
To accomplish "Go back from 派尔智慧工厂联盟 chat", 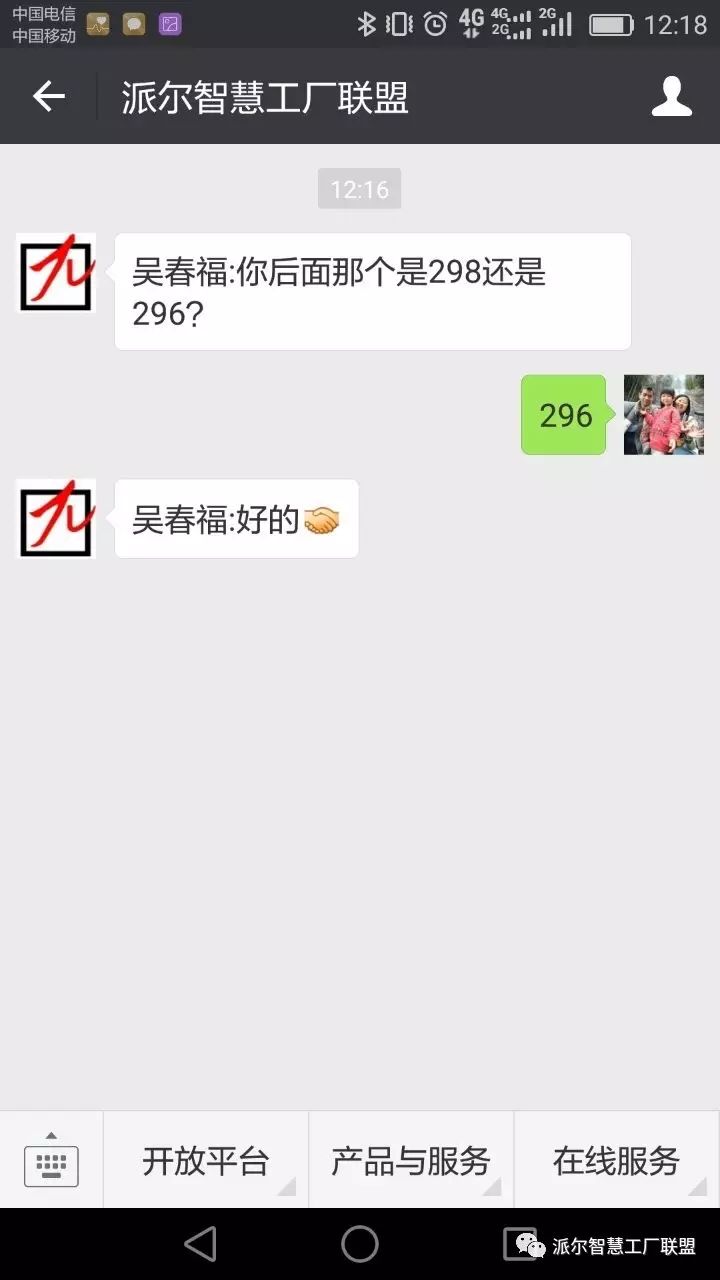I will pyautogui.click(x=48, y=97).
